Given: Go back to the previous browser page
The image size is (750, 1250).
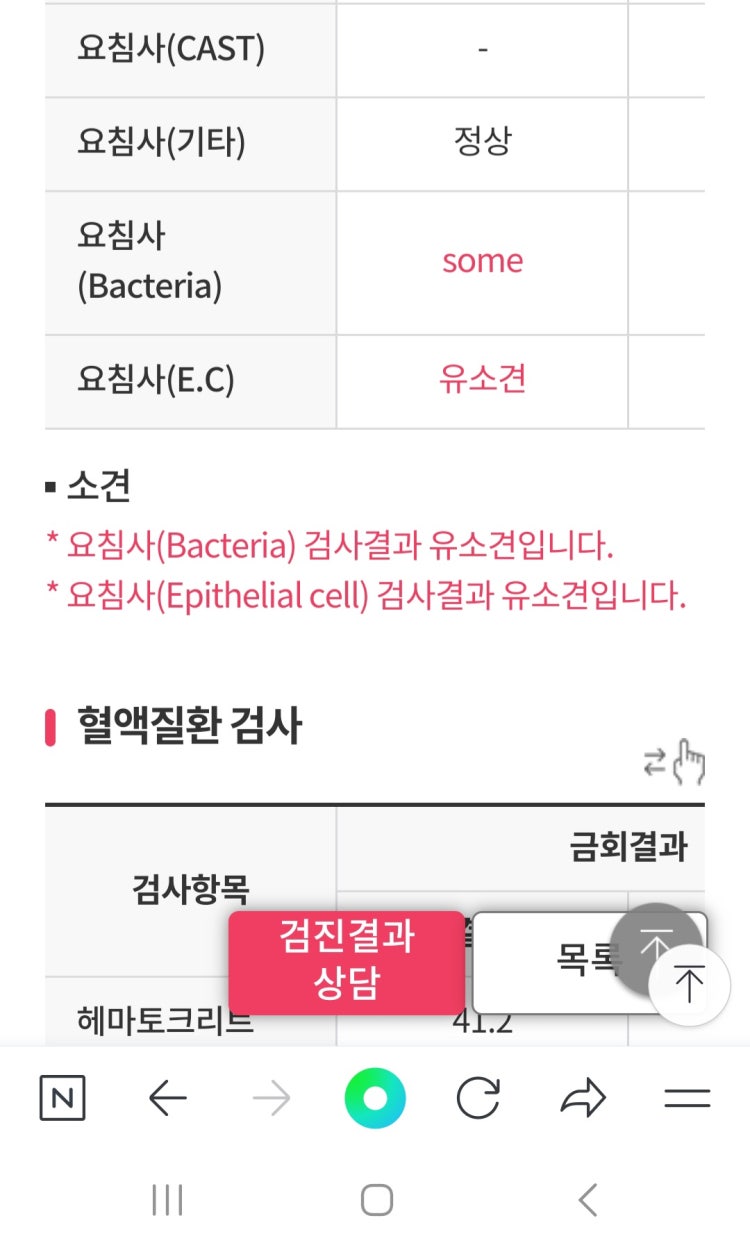Looking at the screenshot, I should (x=168, y=1100).
